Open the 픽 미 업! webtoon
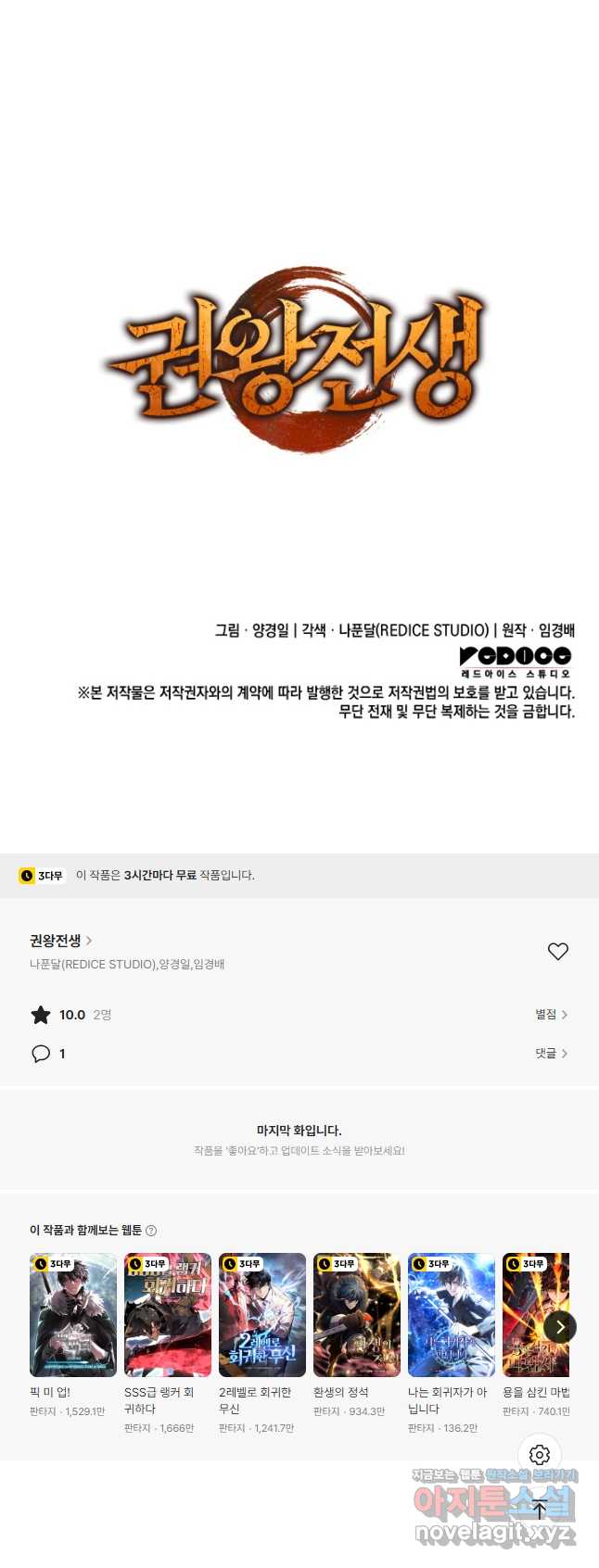 coord(73,1315)
